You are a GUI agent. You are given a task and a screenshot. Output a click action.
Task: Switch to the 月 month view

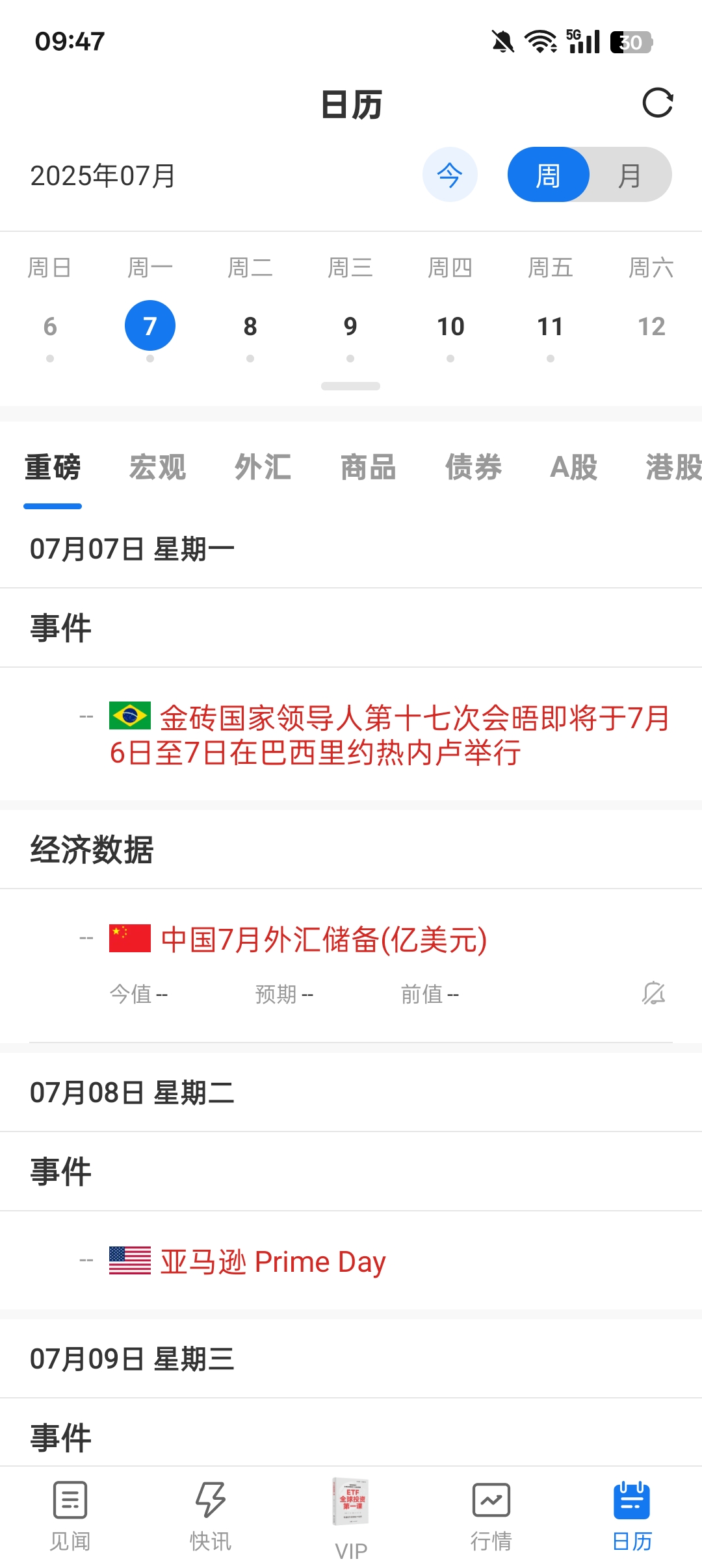[x=629, y=175]
